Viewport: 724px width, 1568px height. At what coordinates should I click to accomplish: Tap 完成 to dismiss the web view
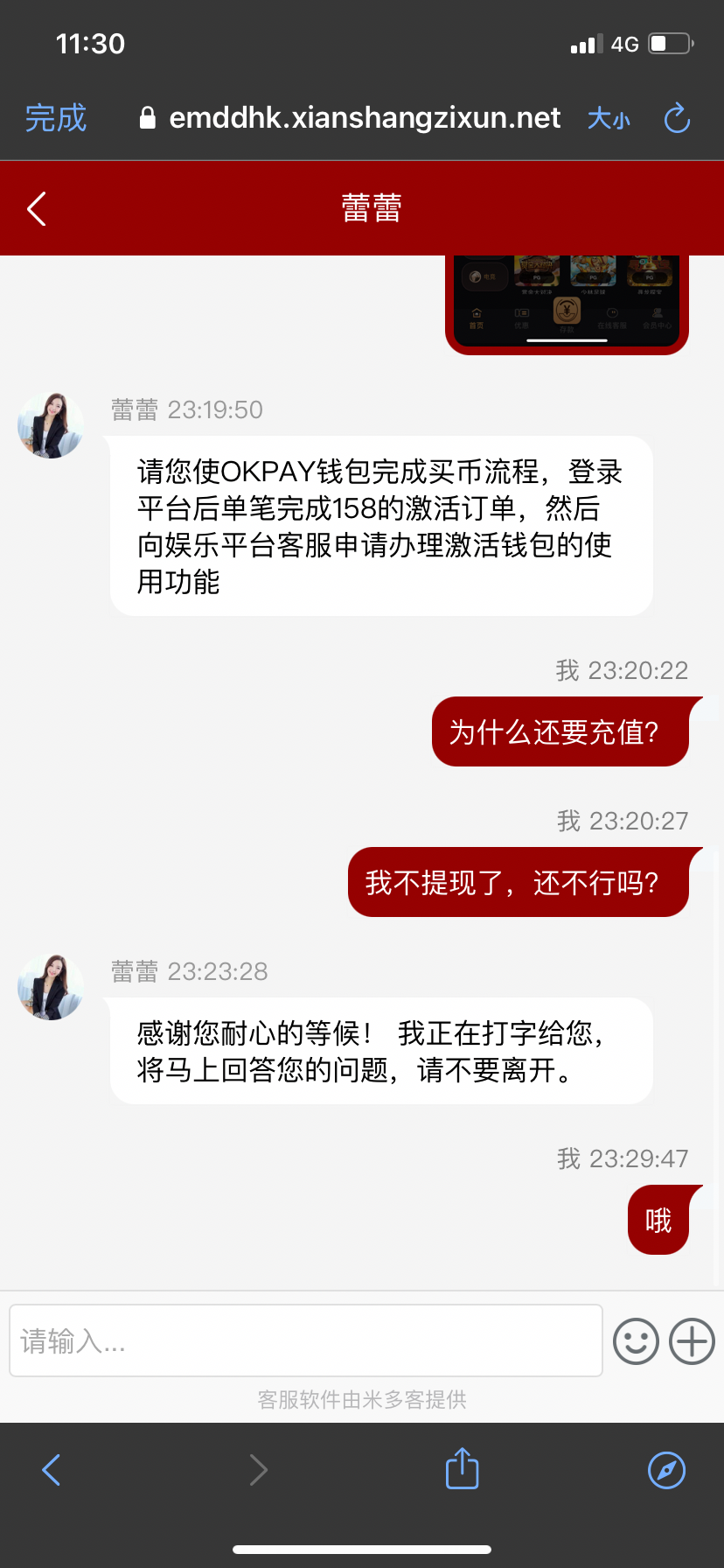pos(56,118)
